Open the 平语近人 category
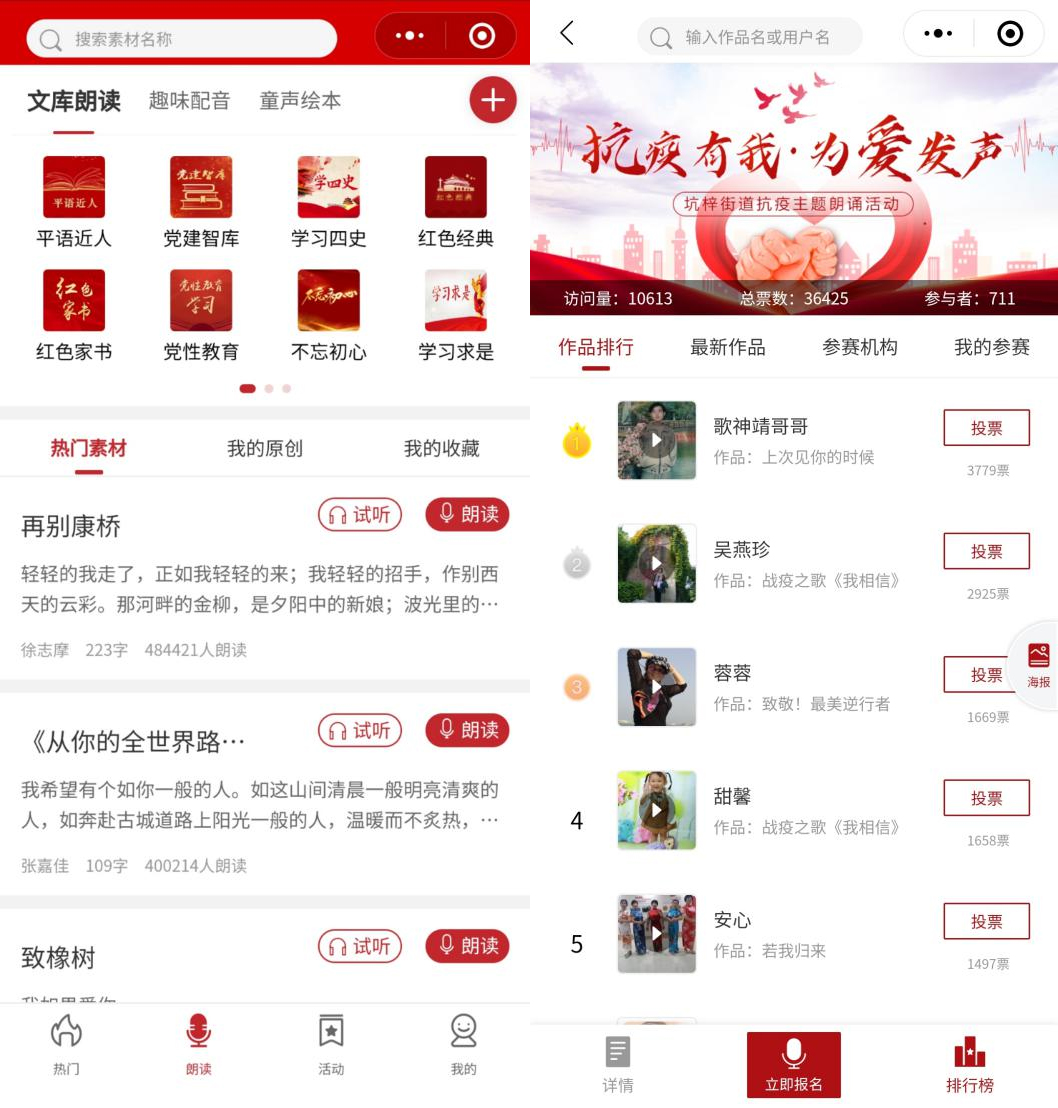The height and width of the screenshot is (1108, 1058). tap(73, 201)
